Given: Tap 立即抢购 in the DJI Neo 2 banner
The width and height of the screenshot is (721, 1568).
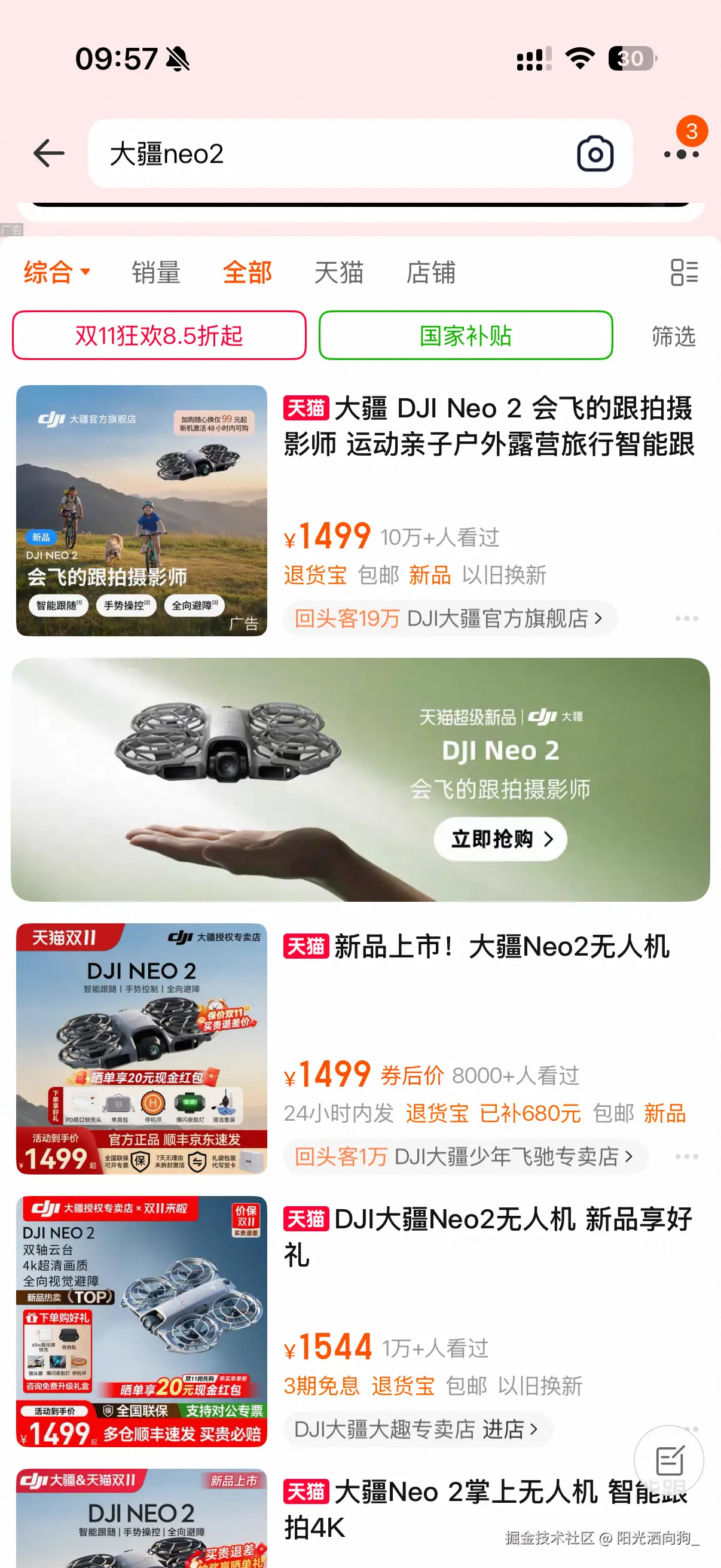Looking at the screenshot, I should 500,839.
